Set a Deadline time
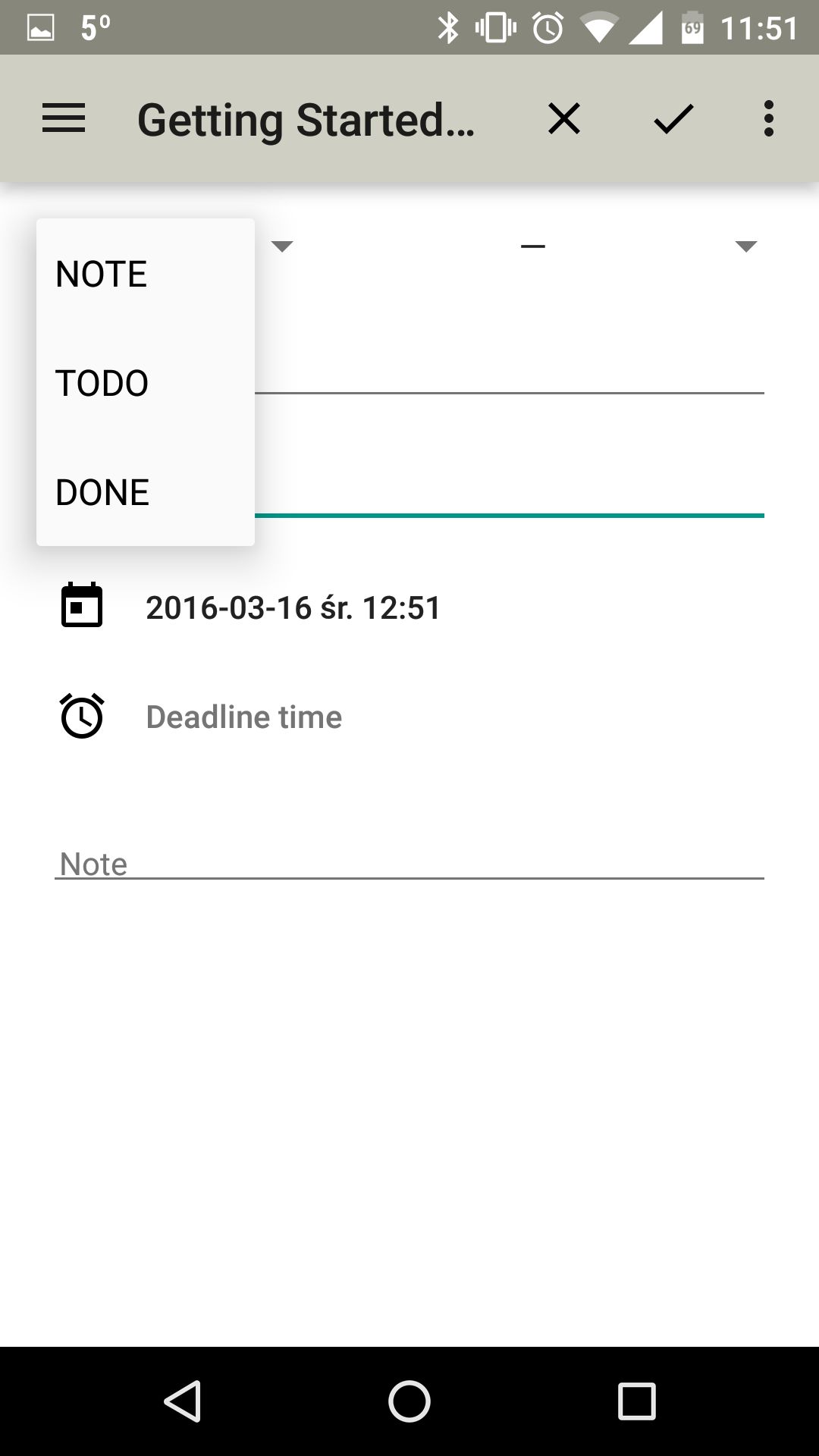Screen dimensions: 819x1456 click(x=243, y=717)
